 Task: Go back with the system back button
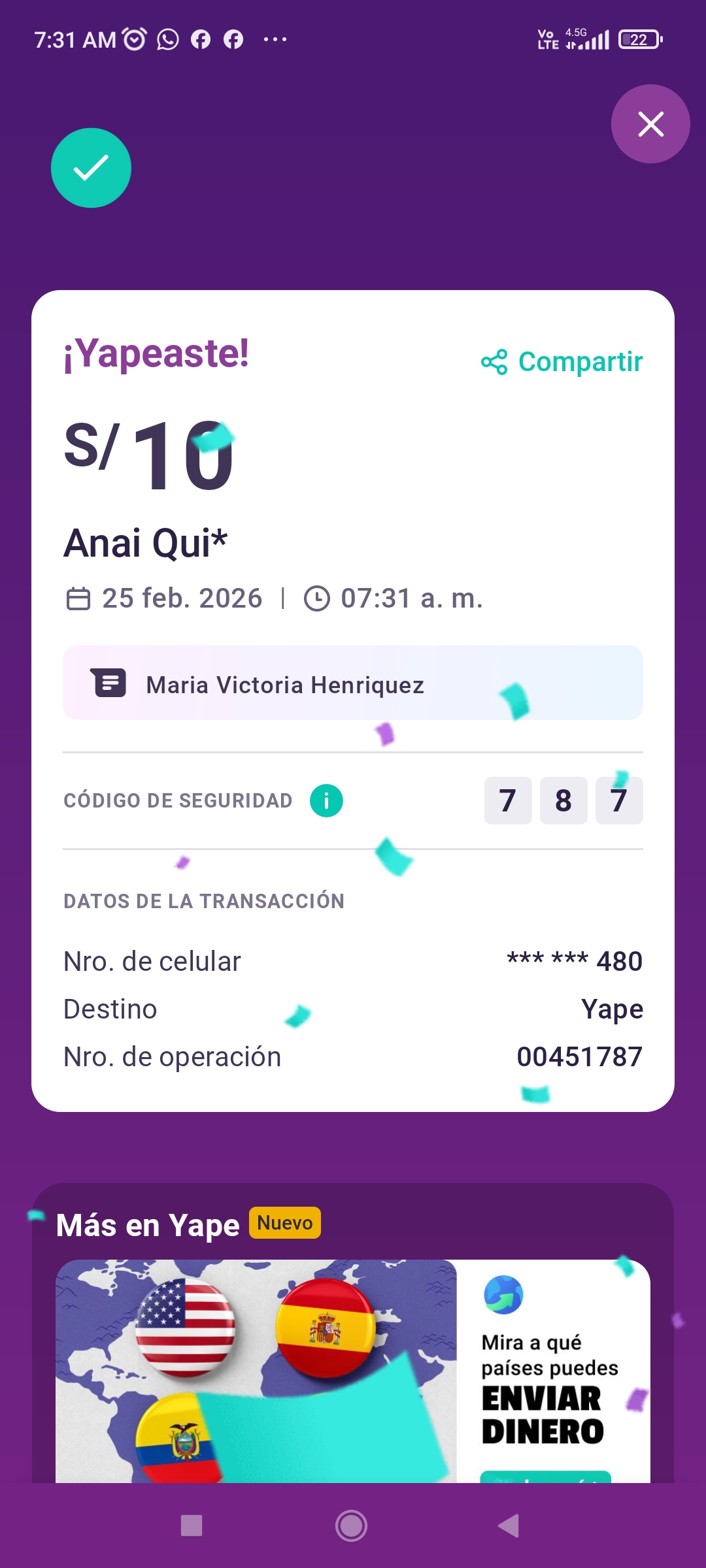[x=509, y=1526]
